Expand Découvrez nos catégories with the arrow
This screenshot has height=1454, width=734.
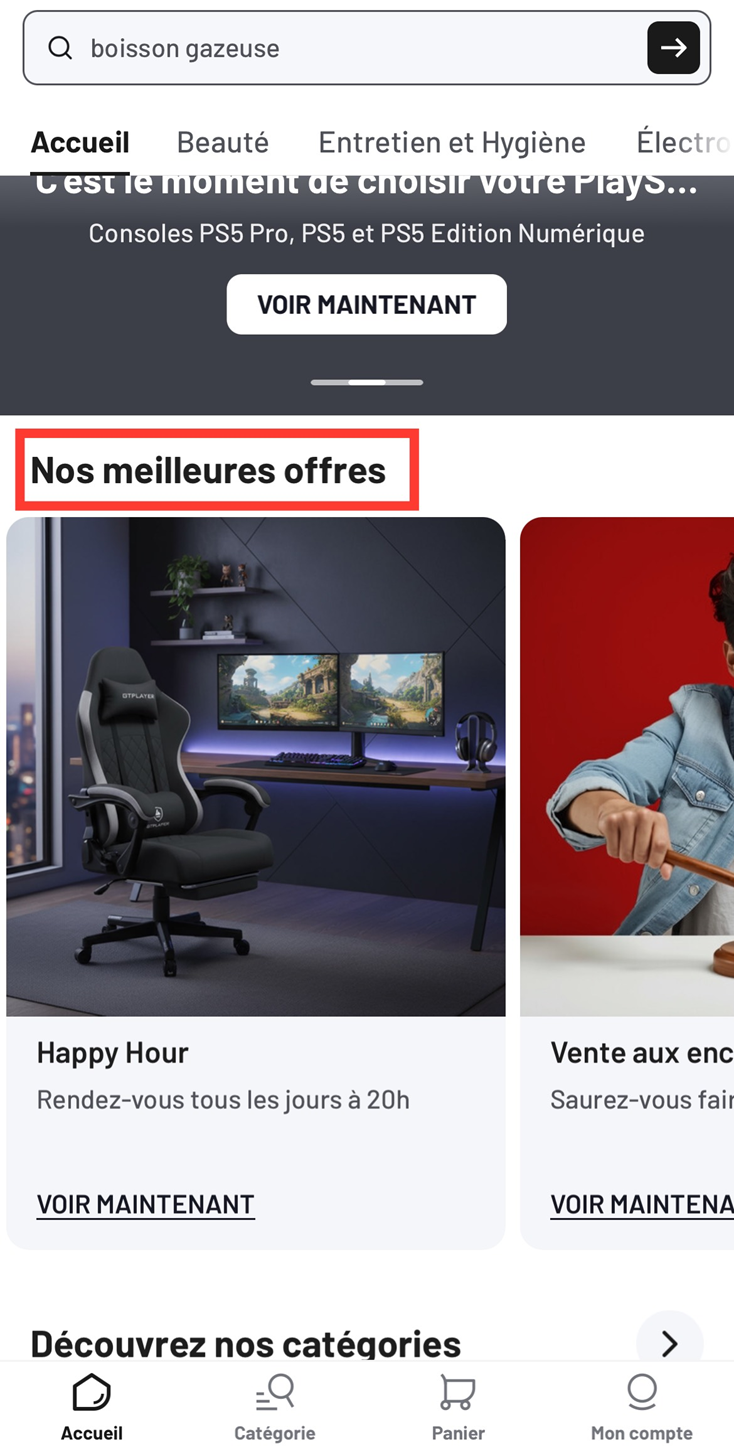click(669, 1342)
